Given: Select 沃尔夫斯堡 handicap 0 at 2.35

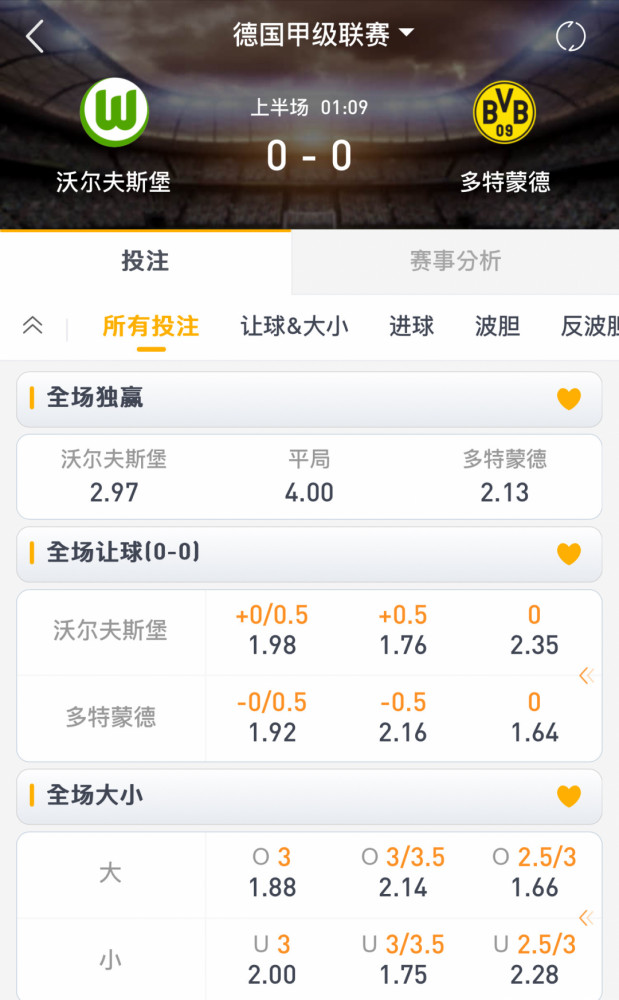Looking at the screenshot, I should (534, 630).
